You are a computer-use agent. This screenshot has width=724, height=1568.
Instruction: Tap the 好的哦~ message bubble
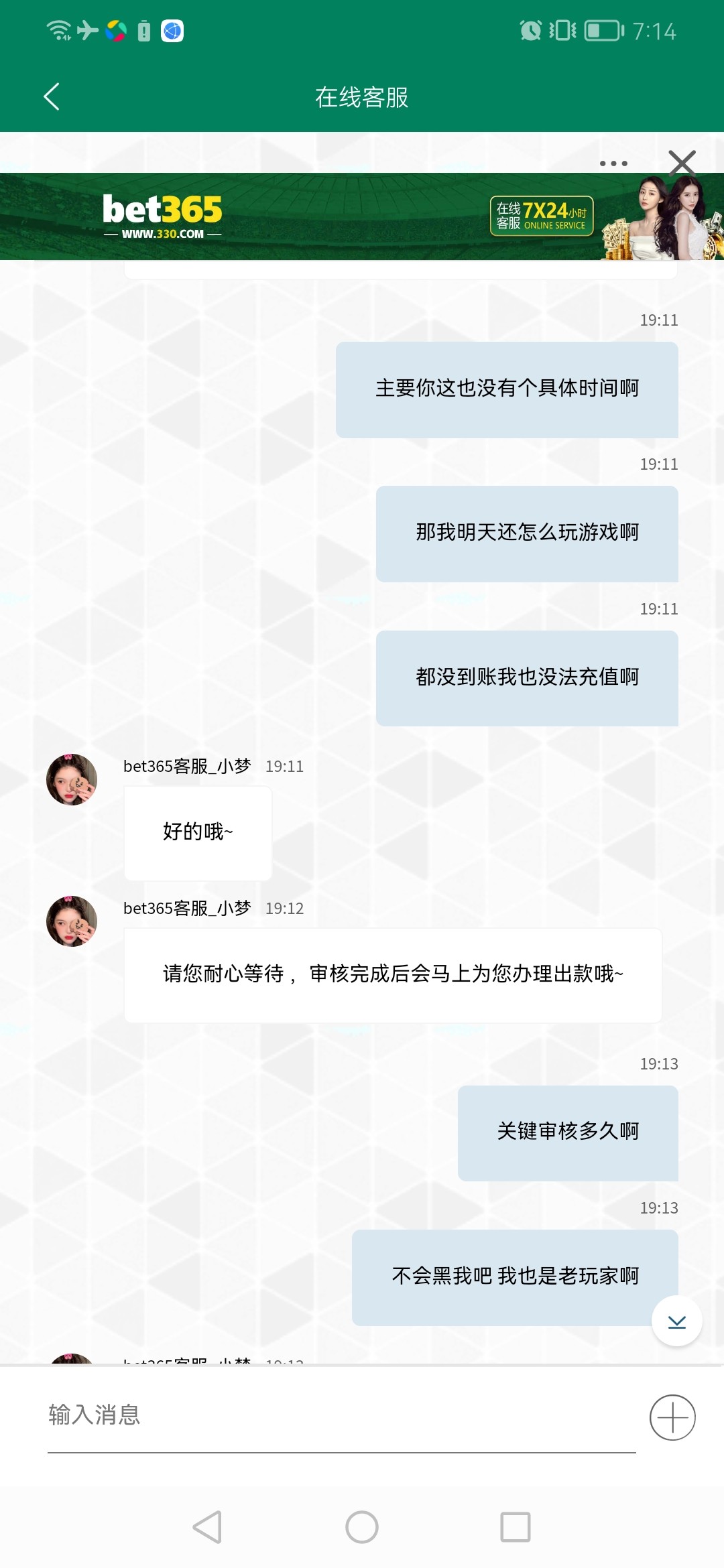197,833
